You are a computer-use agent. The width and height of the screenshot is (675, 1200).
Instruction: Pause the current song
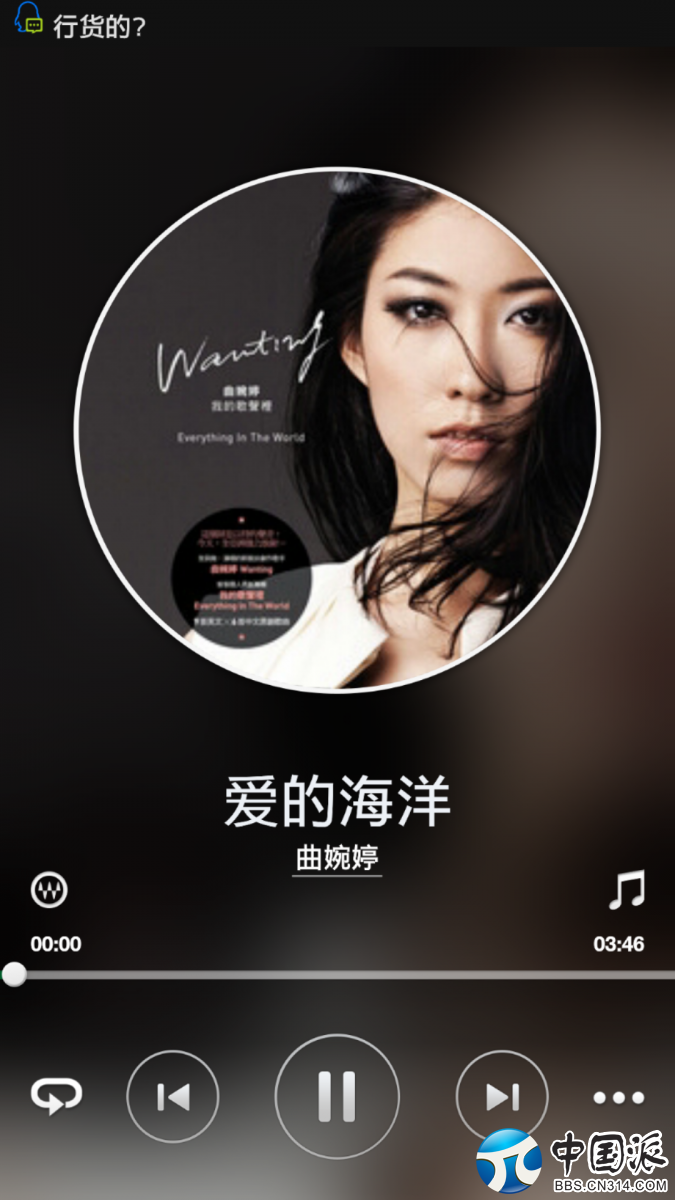[x=337, y=1096]
